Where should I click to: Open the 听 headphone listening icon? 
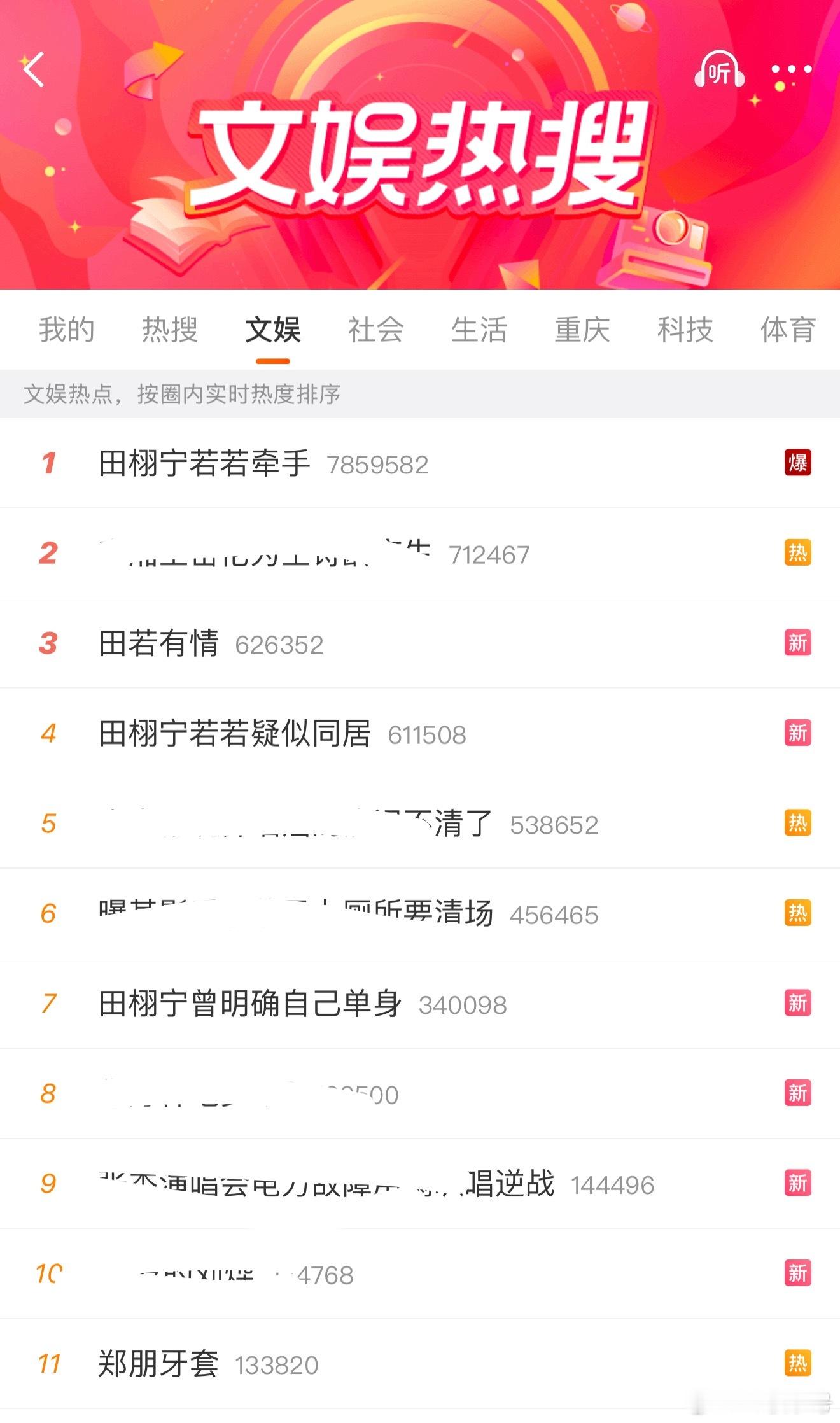pyautogui.click(x=719, y=71)
